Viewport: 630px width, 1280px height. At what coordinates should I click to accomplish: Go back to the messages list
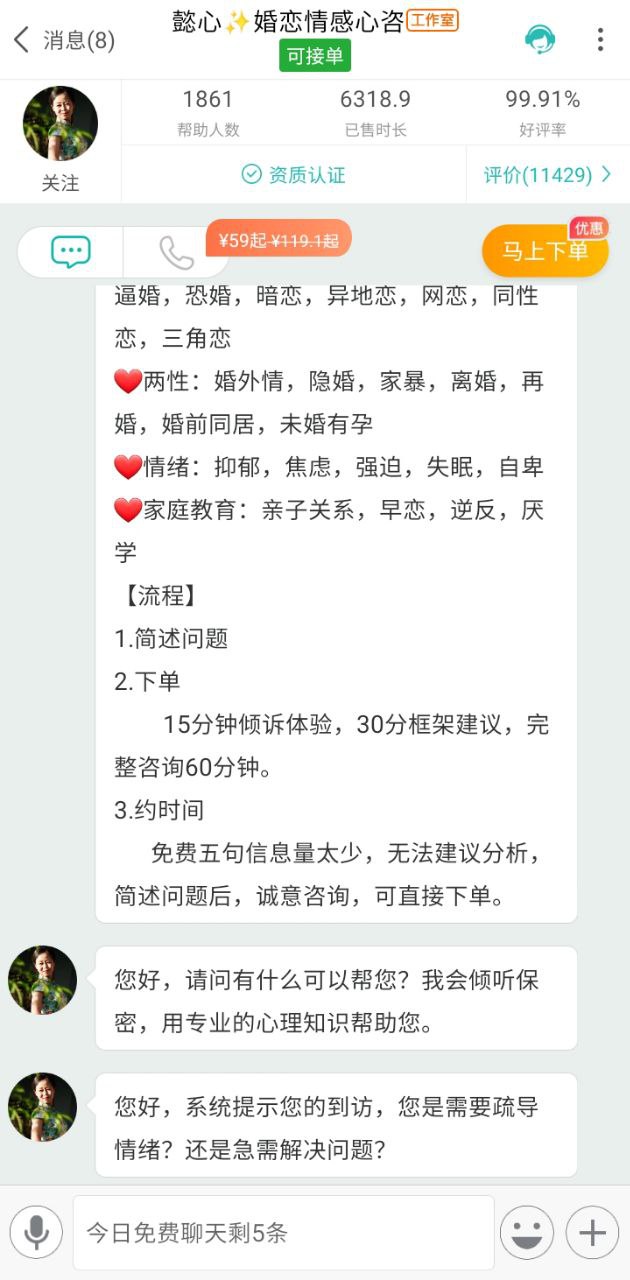click(62, 40)
